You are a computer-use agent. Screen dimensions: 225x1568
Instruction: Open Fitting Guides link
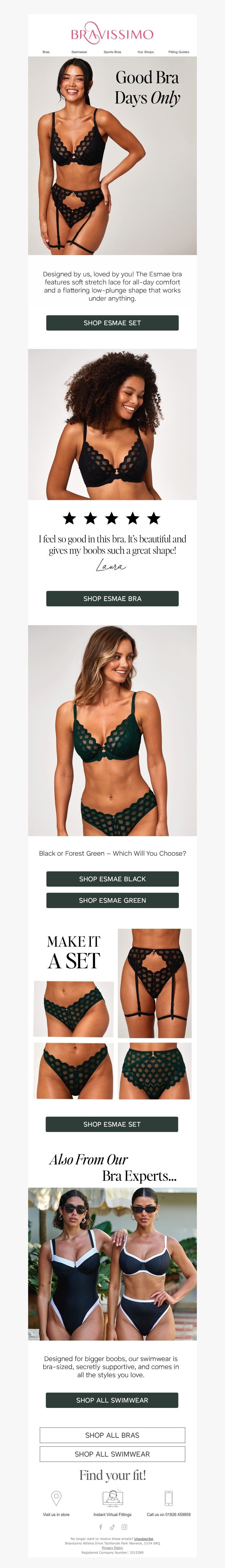(179, 52)
